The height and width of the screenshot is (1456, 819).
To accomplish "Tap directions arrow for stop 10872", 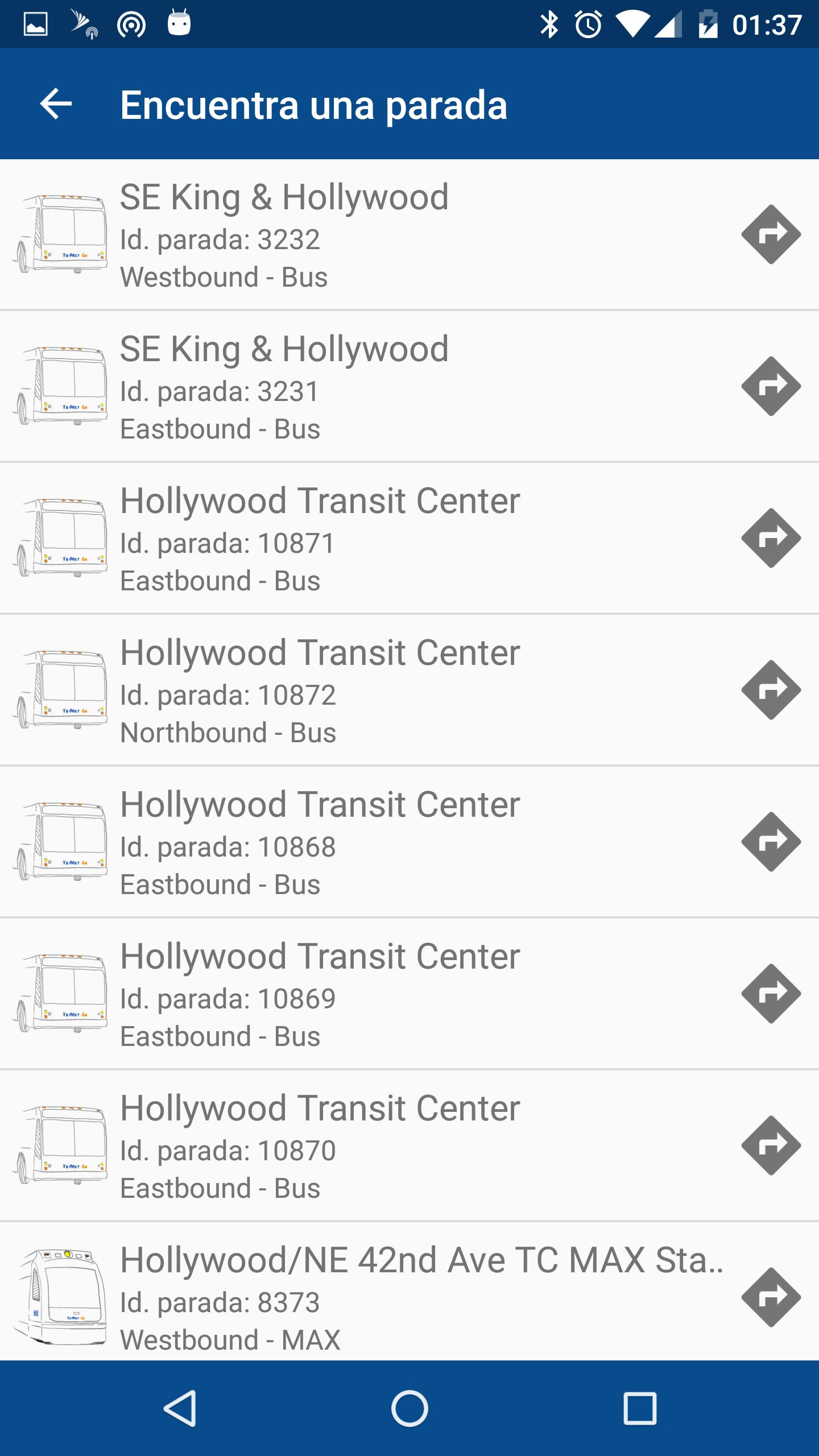I will 771,690.
